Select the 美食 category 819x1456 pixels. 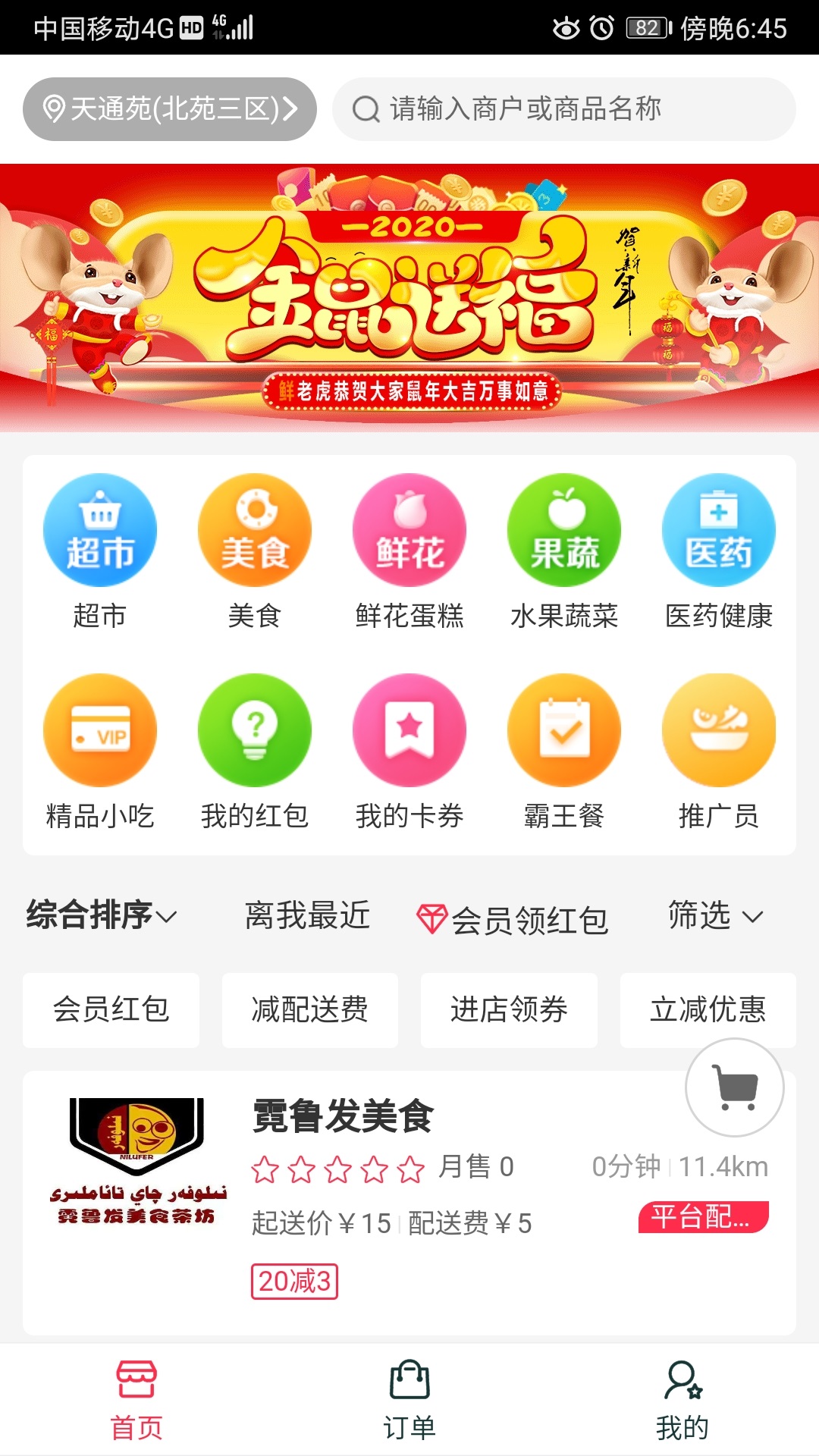(255, 553)
